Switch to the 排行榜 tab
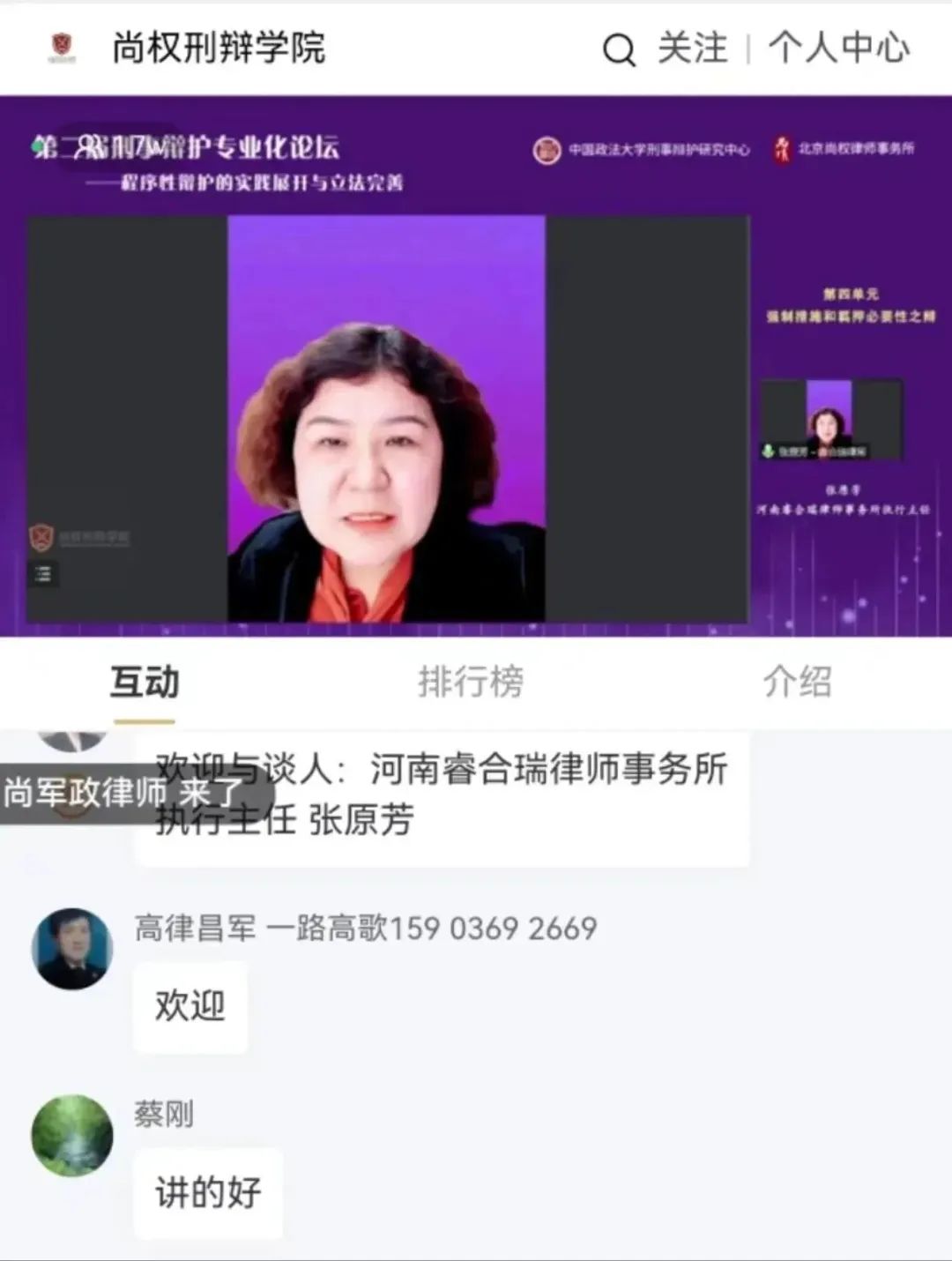Viewport: 952px width, 1261px height. 471,682
